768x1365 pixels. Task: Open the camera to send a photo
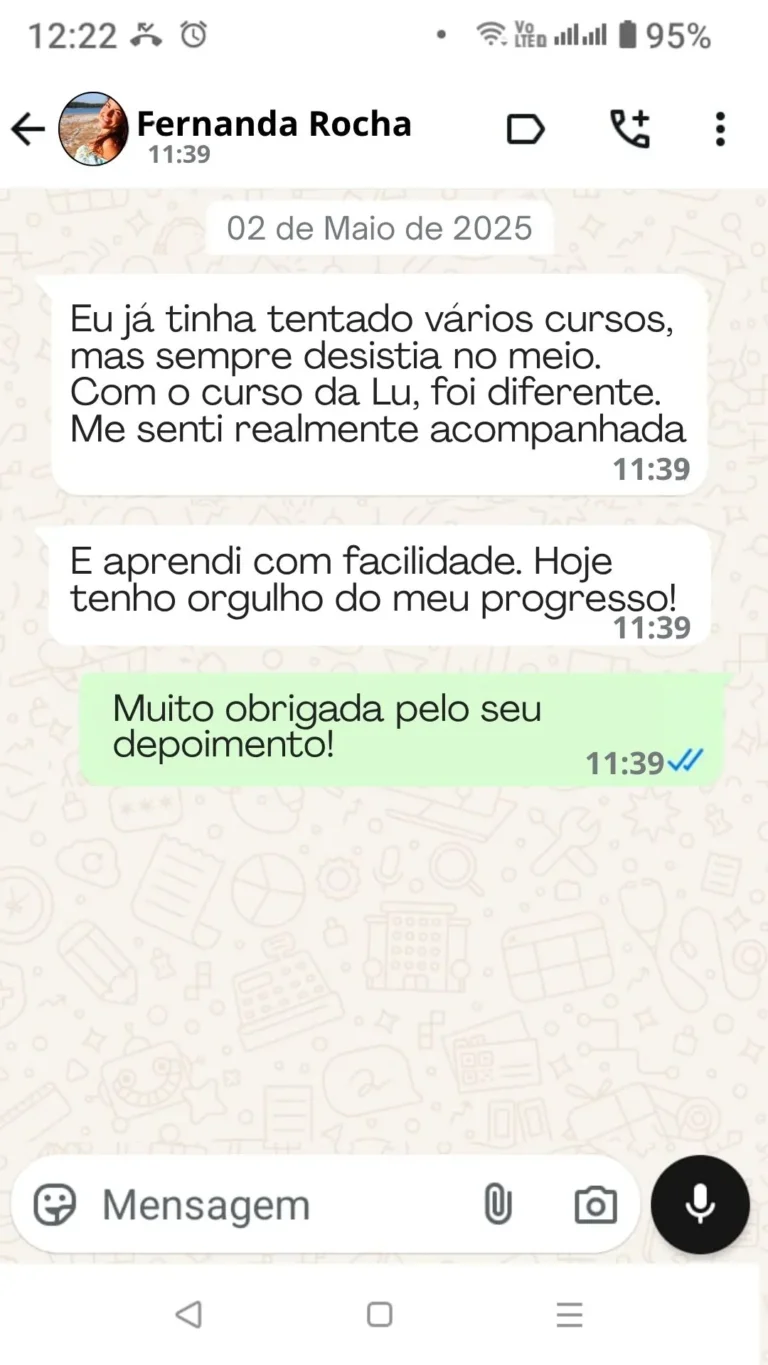[594, 1204]
